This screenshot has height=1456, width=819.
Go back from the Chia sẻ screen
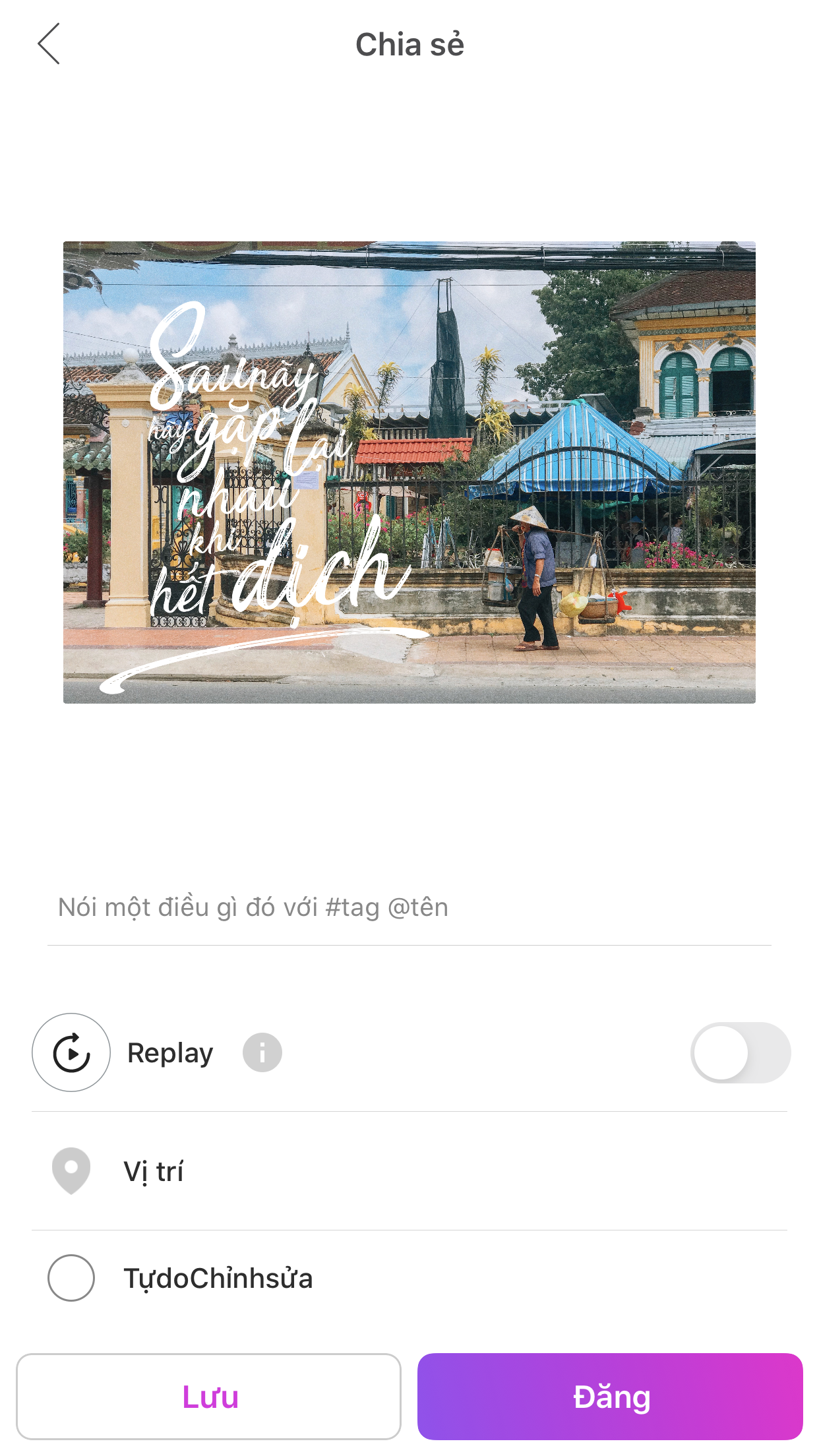(49, 44)
